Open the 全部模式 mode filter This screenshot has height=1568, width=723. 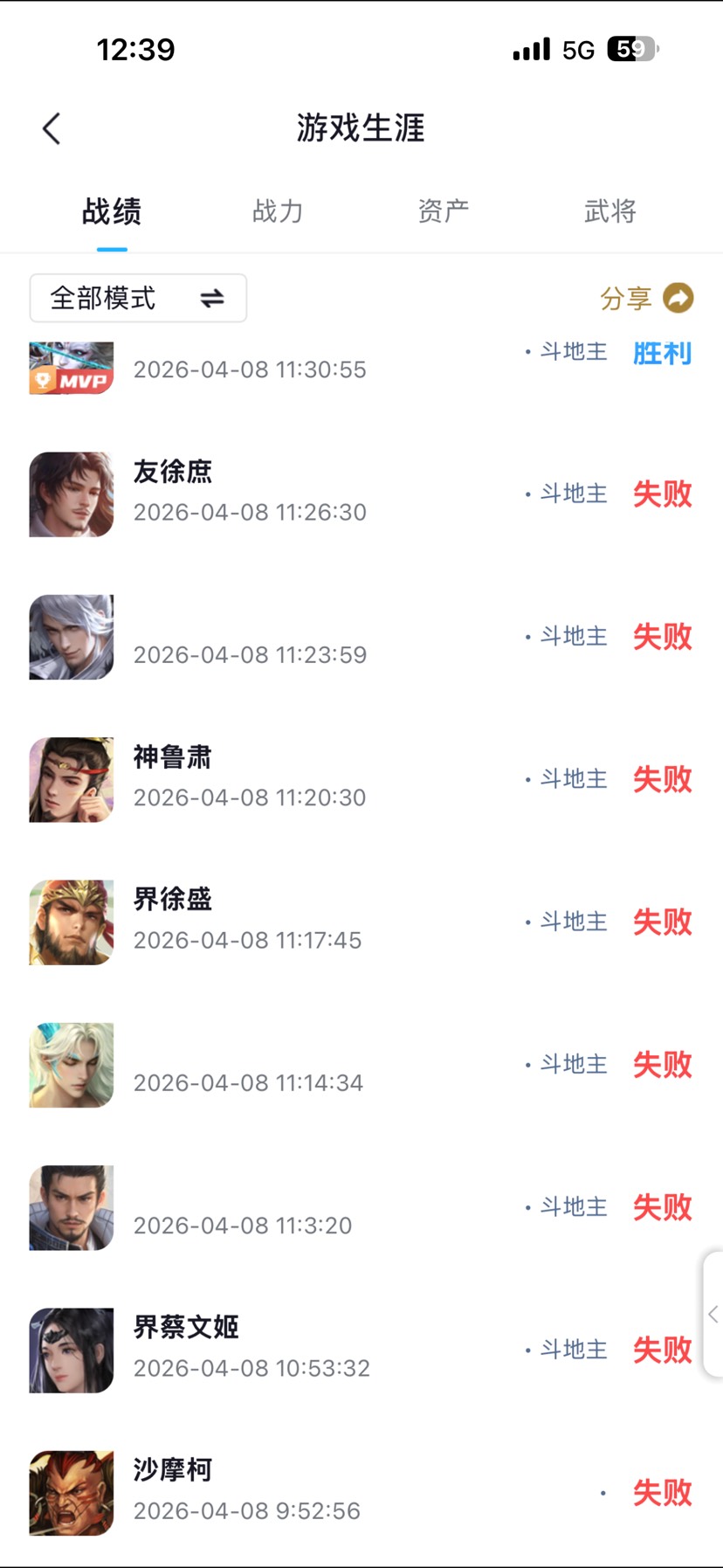[138, 299]
